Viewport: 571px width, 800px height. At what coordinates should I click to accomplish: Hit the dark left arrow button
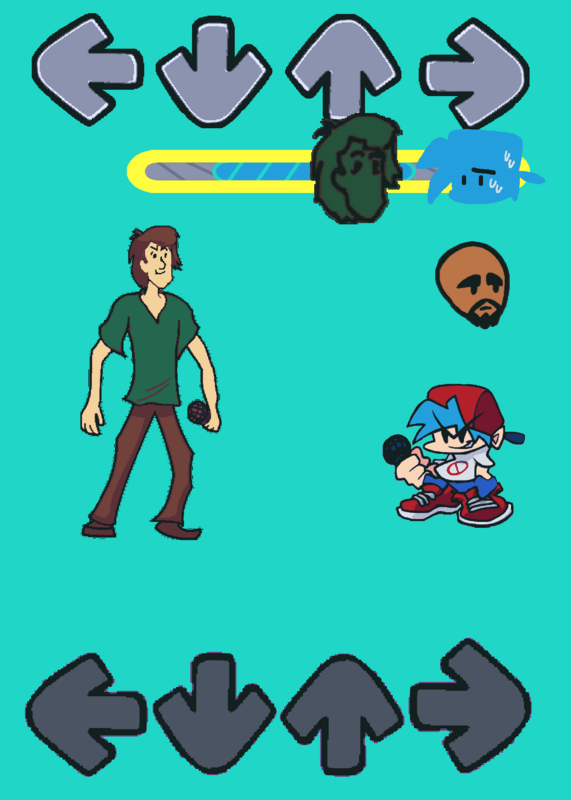pyautogui.click(x=86, y=714)
